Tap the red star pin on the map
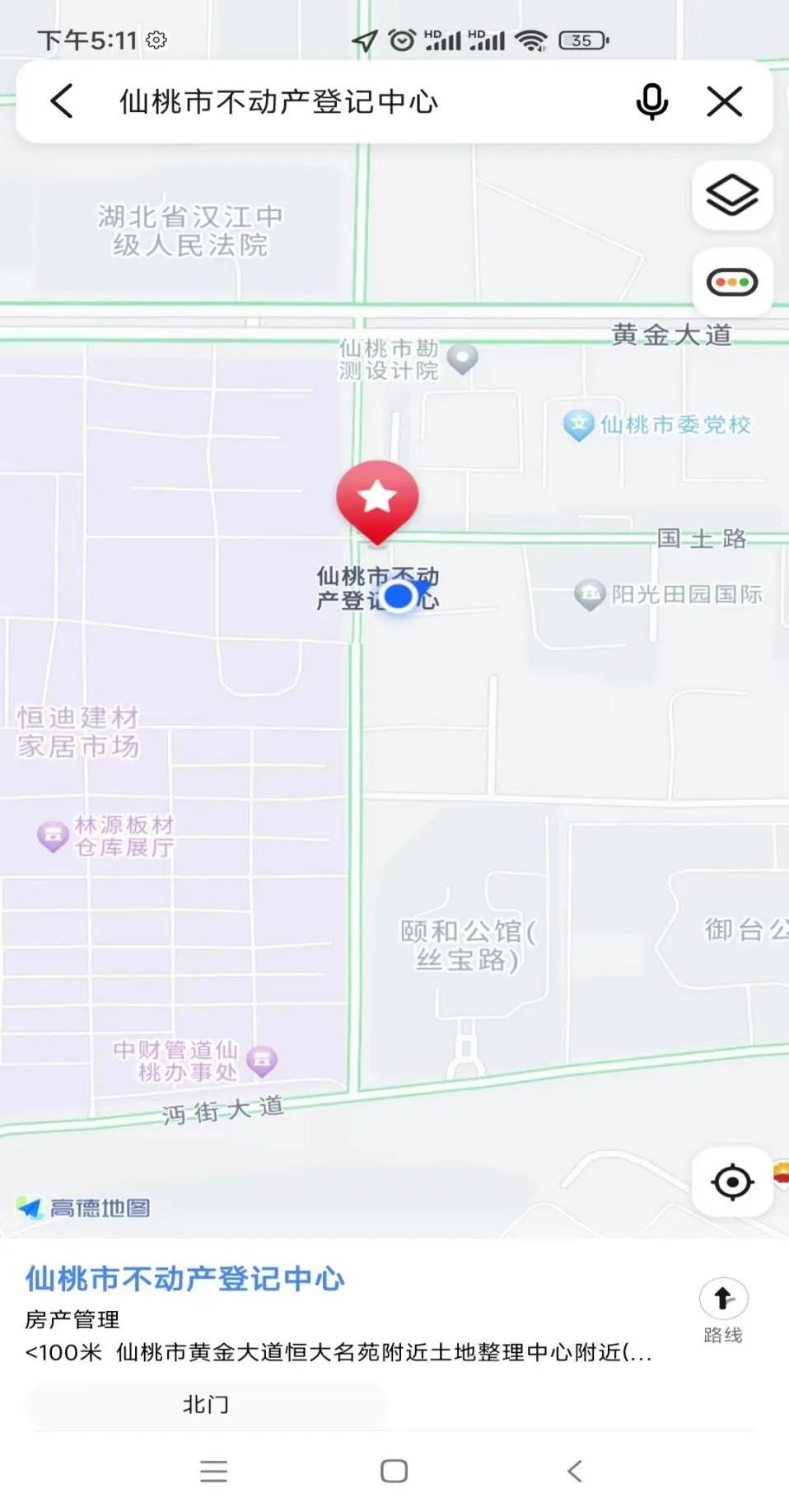 tap(377, 499)
